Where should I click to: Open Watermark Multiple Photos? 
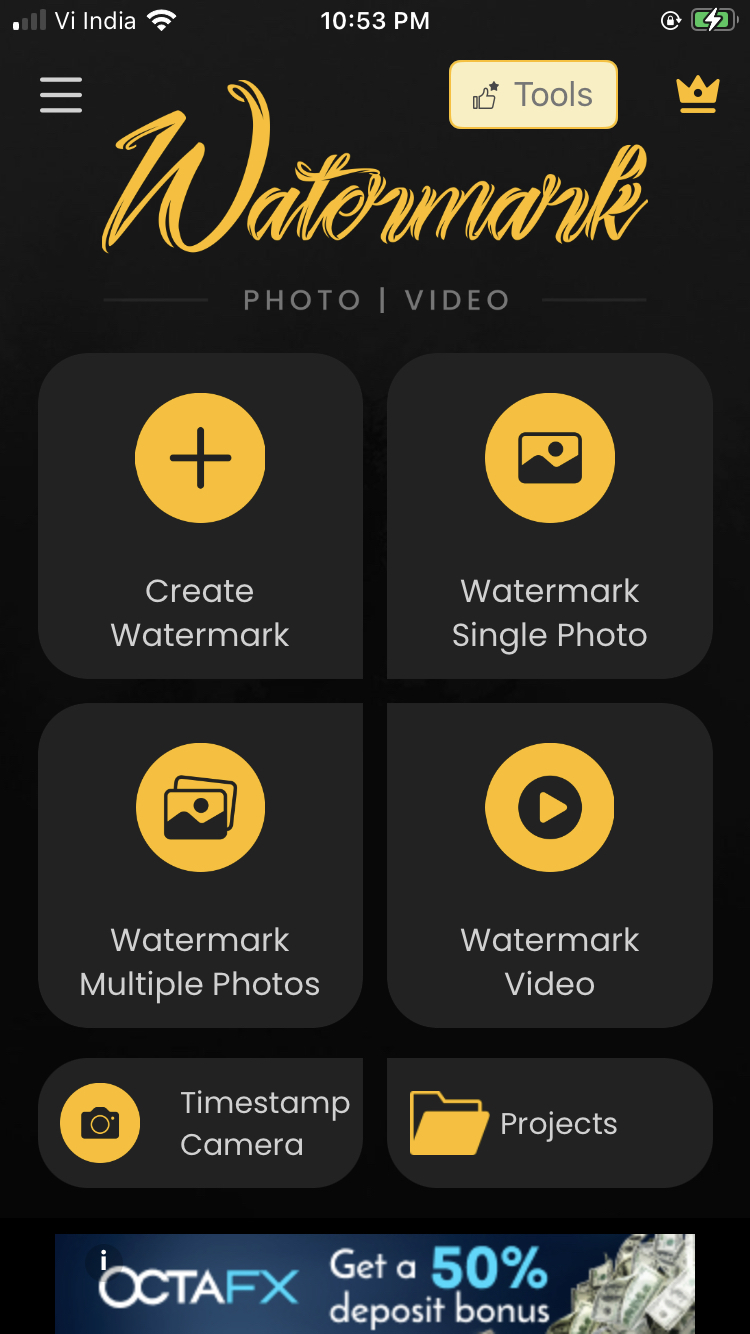(200, 865)
